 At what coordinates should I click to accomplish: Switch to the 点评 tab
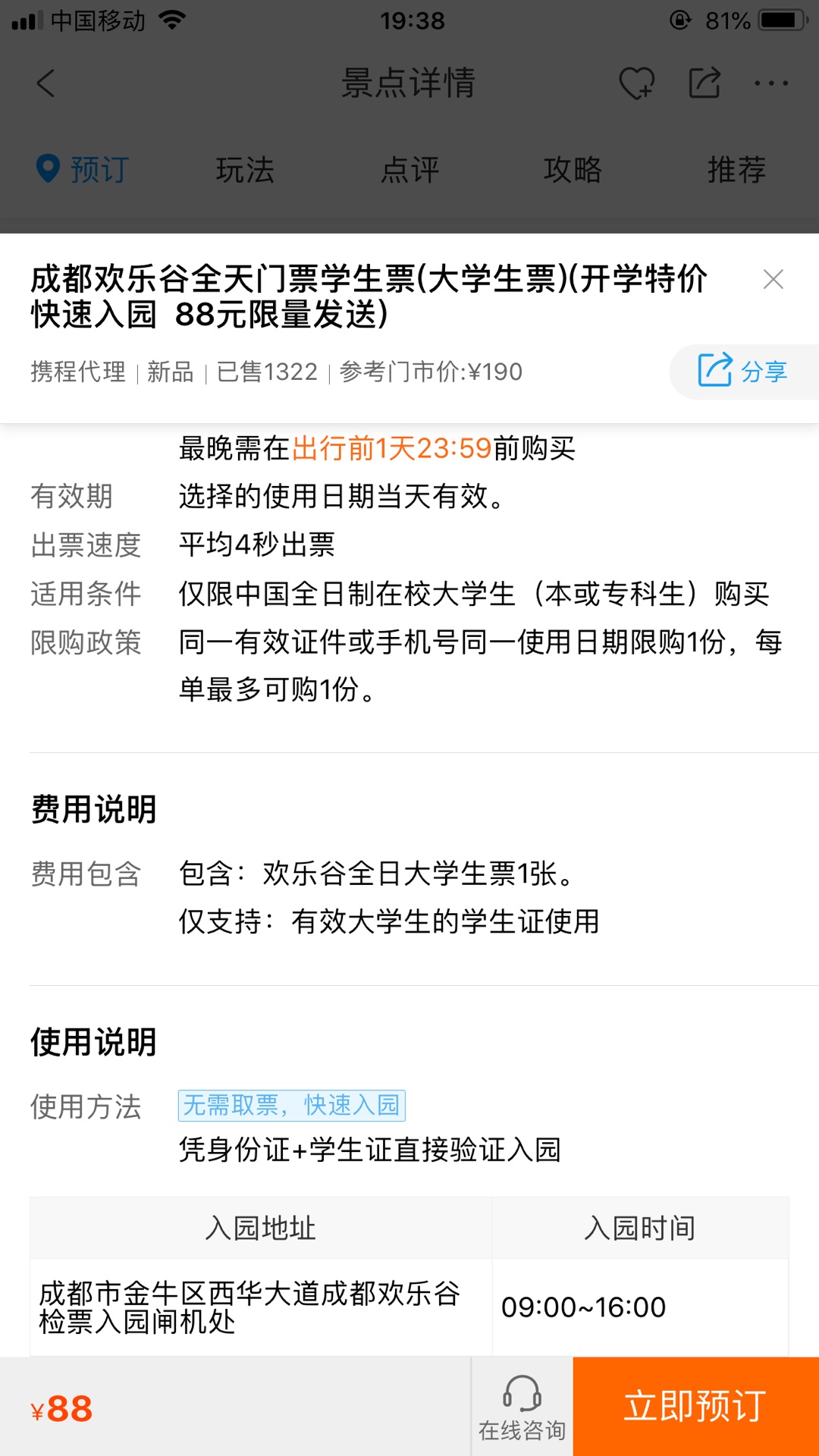pyautogui.click(x=409, y=169)
